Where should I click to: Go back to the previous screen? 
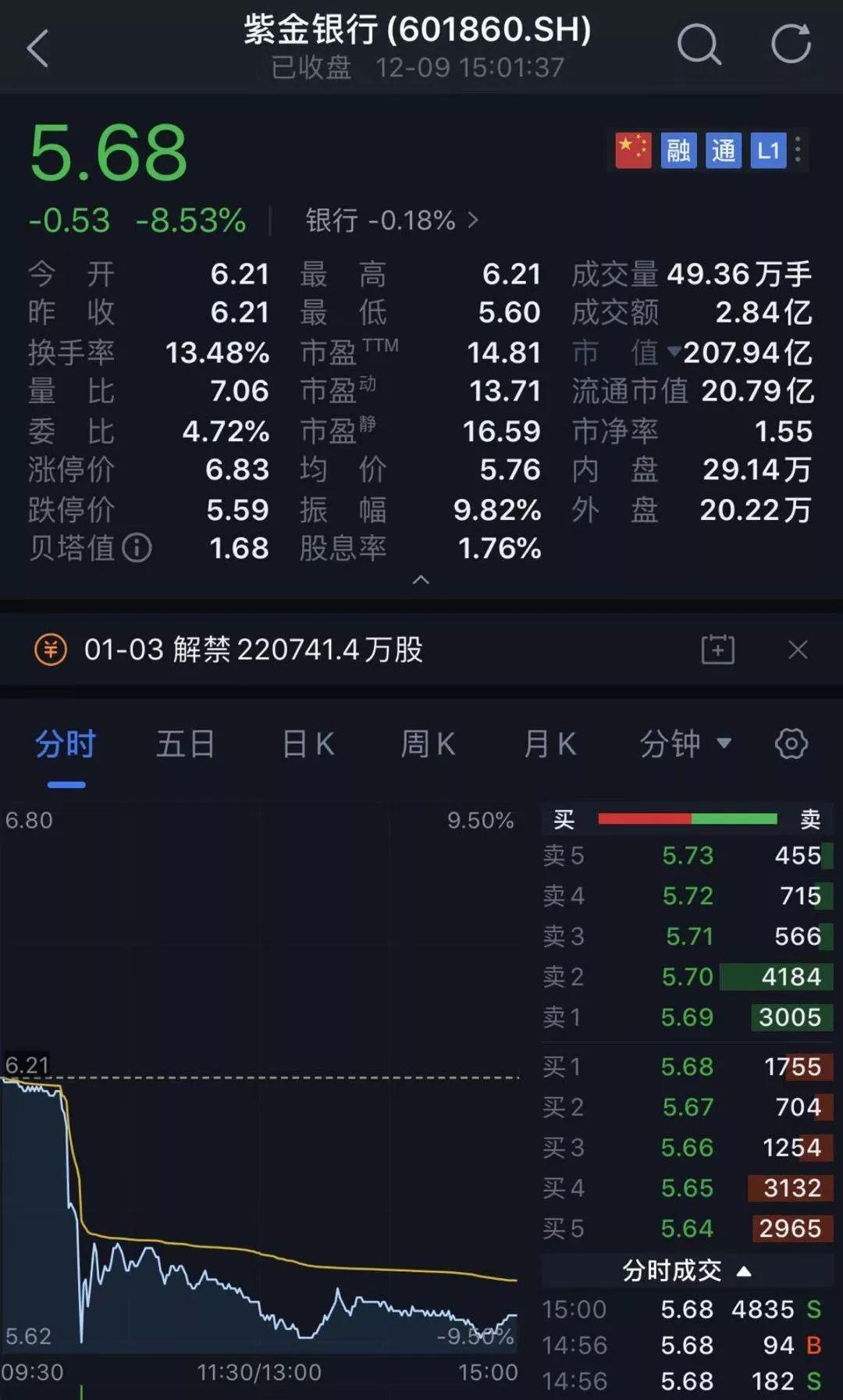click(37, 48)
